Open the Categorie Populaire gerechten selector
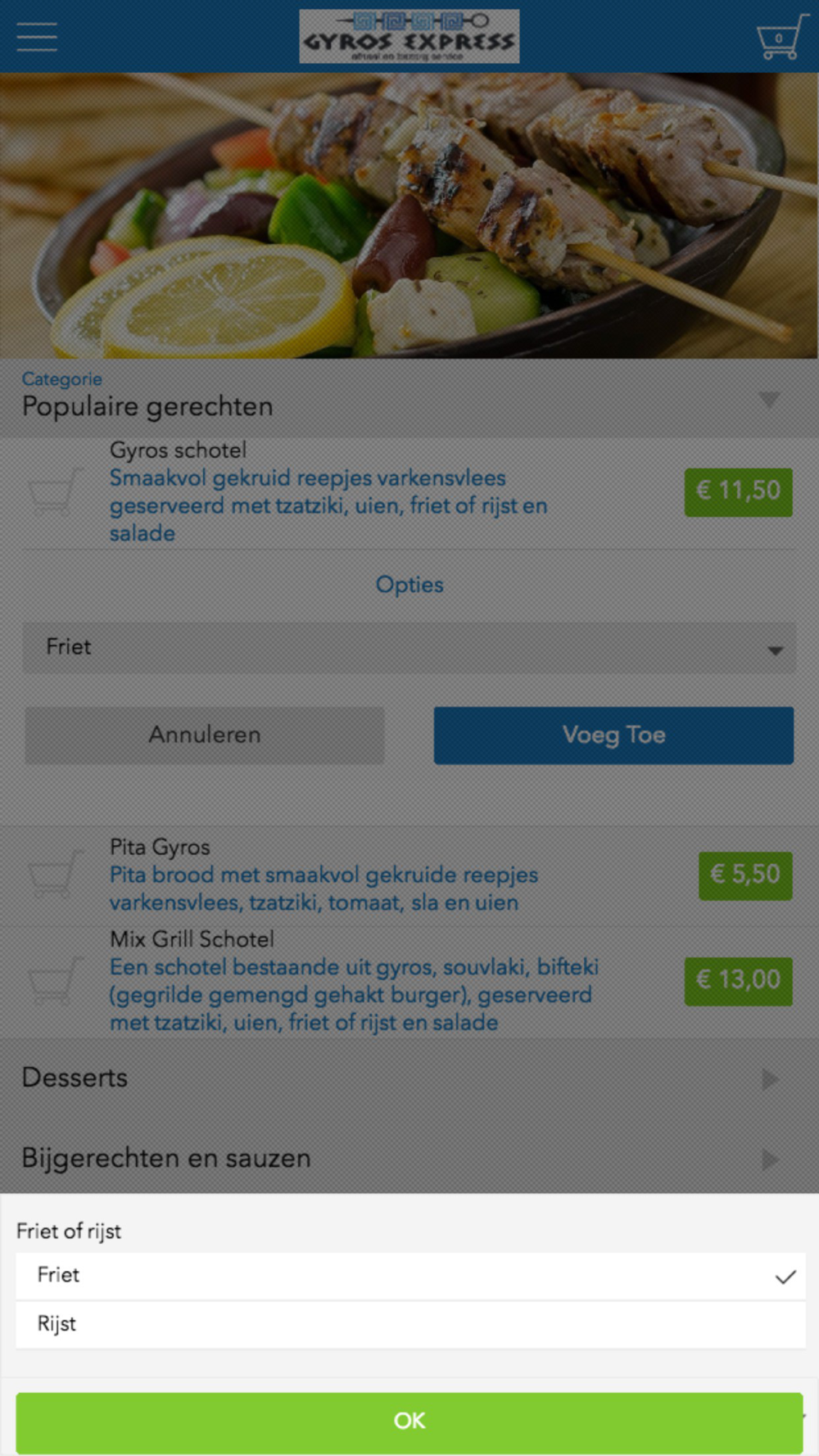 [x=409, y=396]
